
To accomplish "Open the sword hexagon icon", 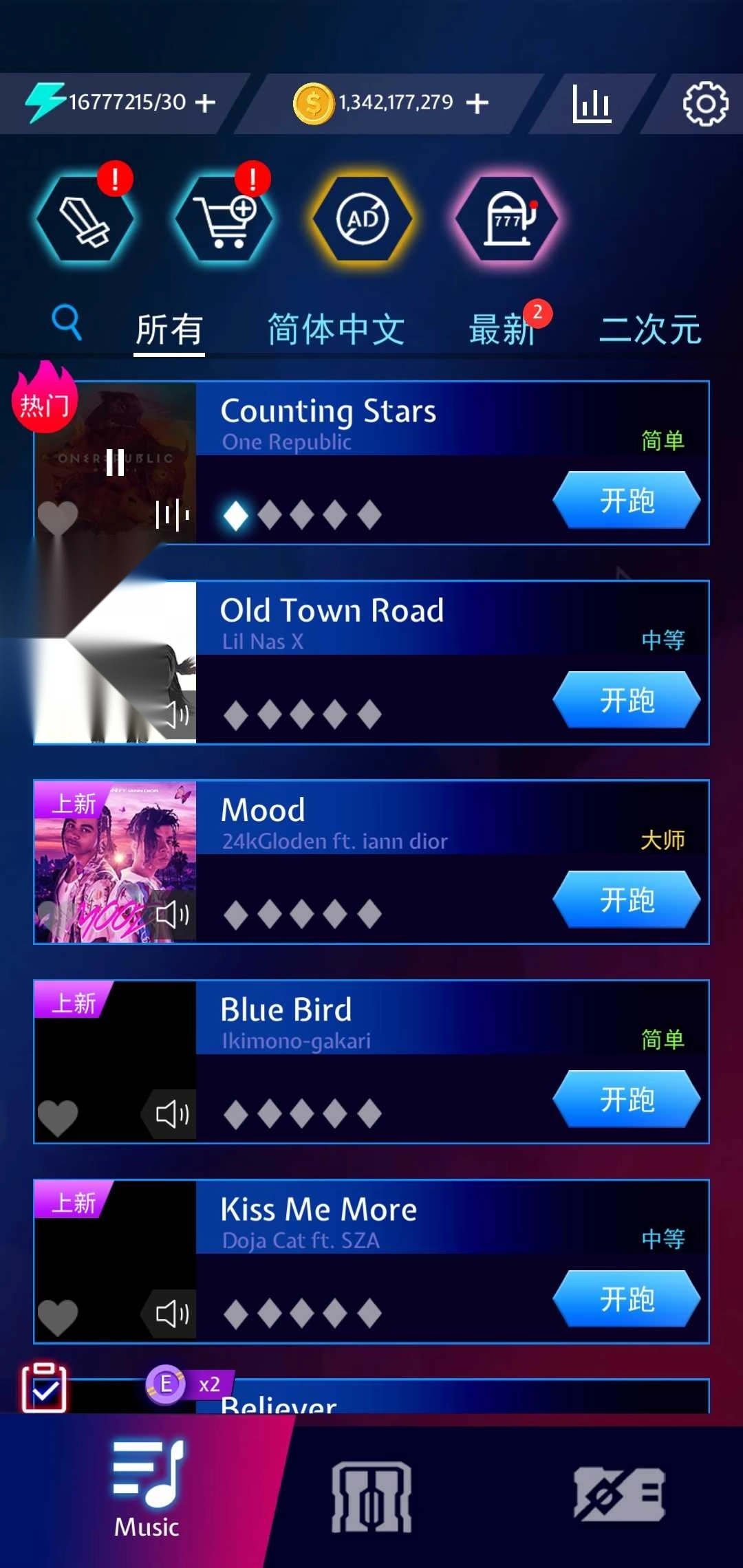I will 85,219.
